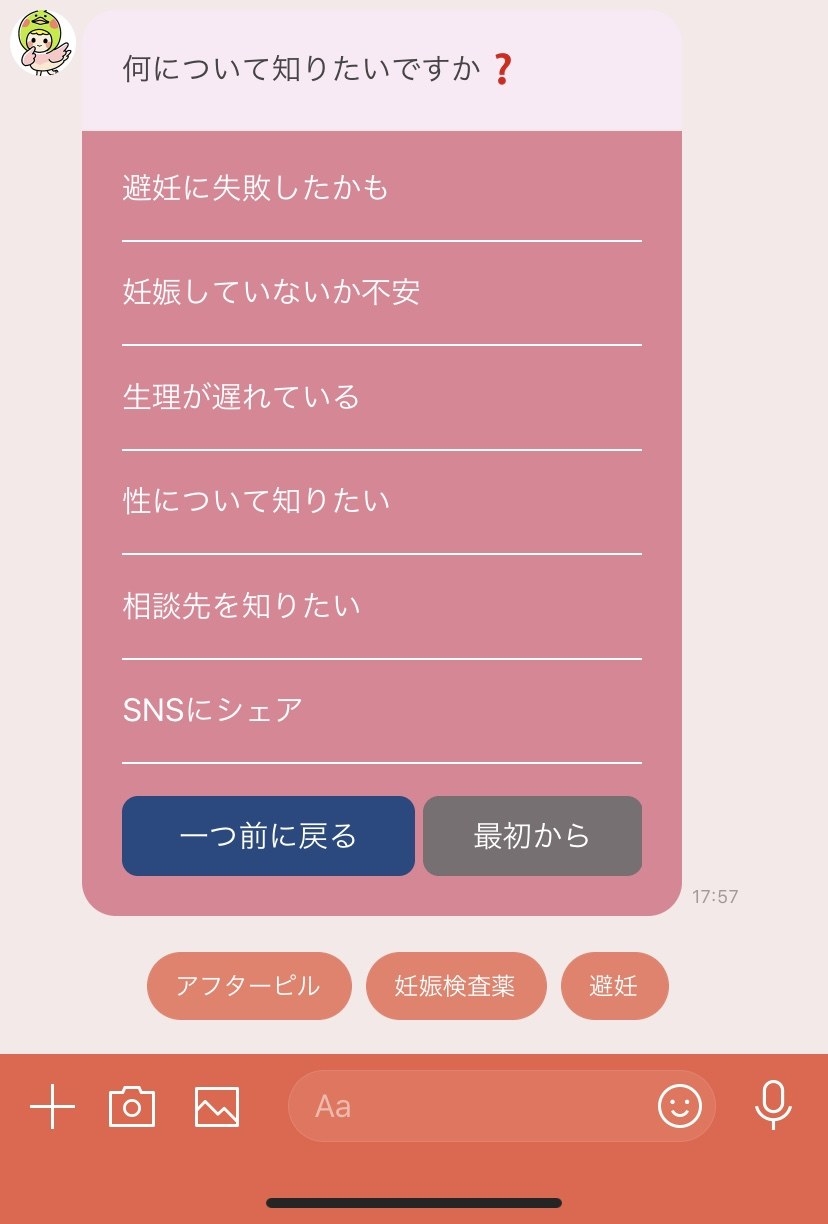Open the camera from the chat bar
This screenshot has height=1224, width=828.
coord(132,1107)
